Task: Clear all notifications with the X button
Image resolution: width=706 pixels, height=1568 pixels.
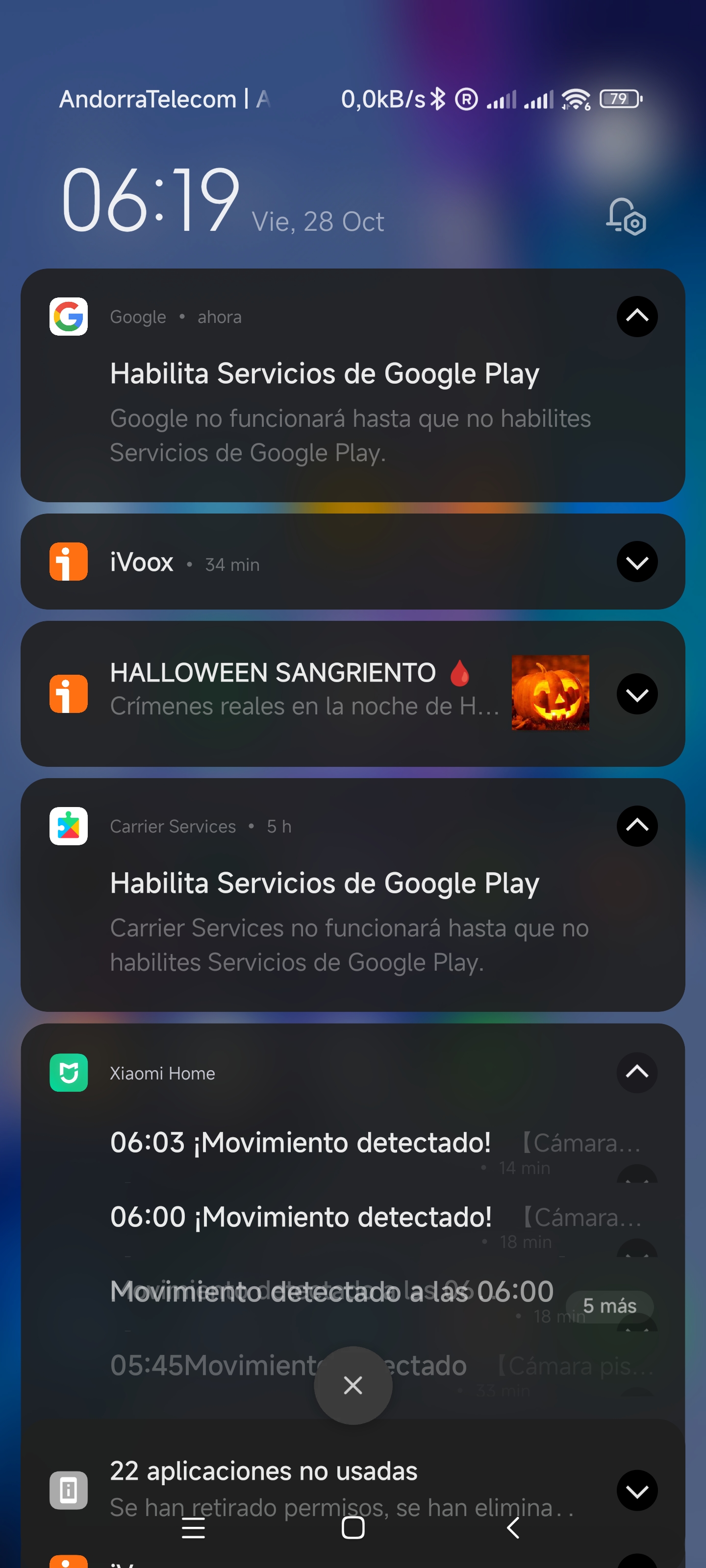Action: (x=353, y=1385)
